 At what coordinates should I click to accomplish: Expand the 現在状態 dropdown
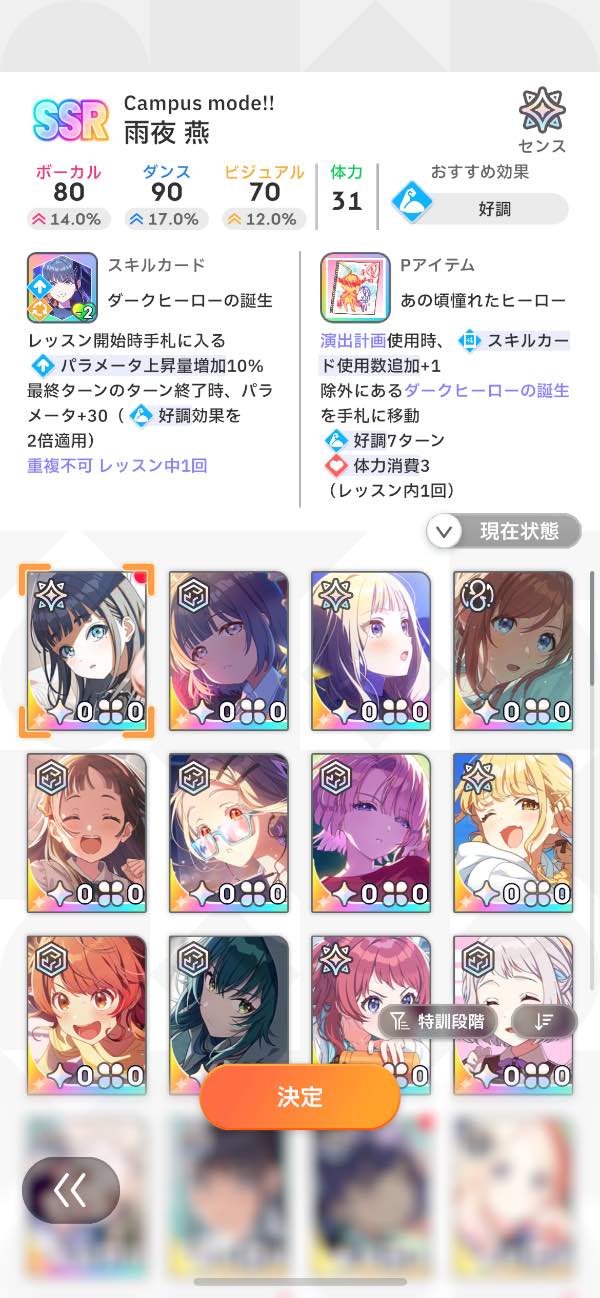coord(504,531)
